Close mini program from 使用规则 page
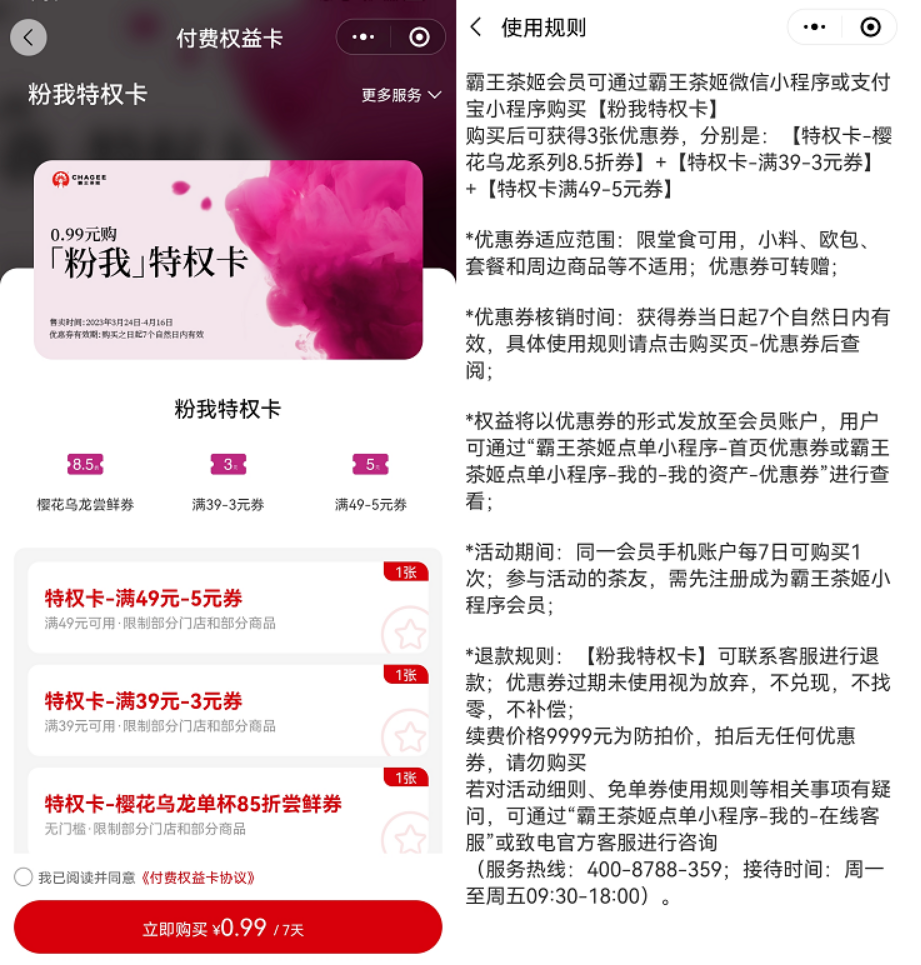Image resolution: width=921 pixels, height=965 pixels. [x=870, y=27]
